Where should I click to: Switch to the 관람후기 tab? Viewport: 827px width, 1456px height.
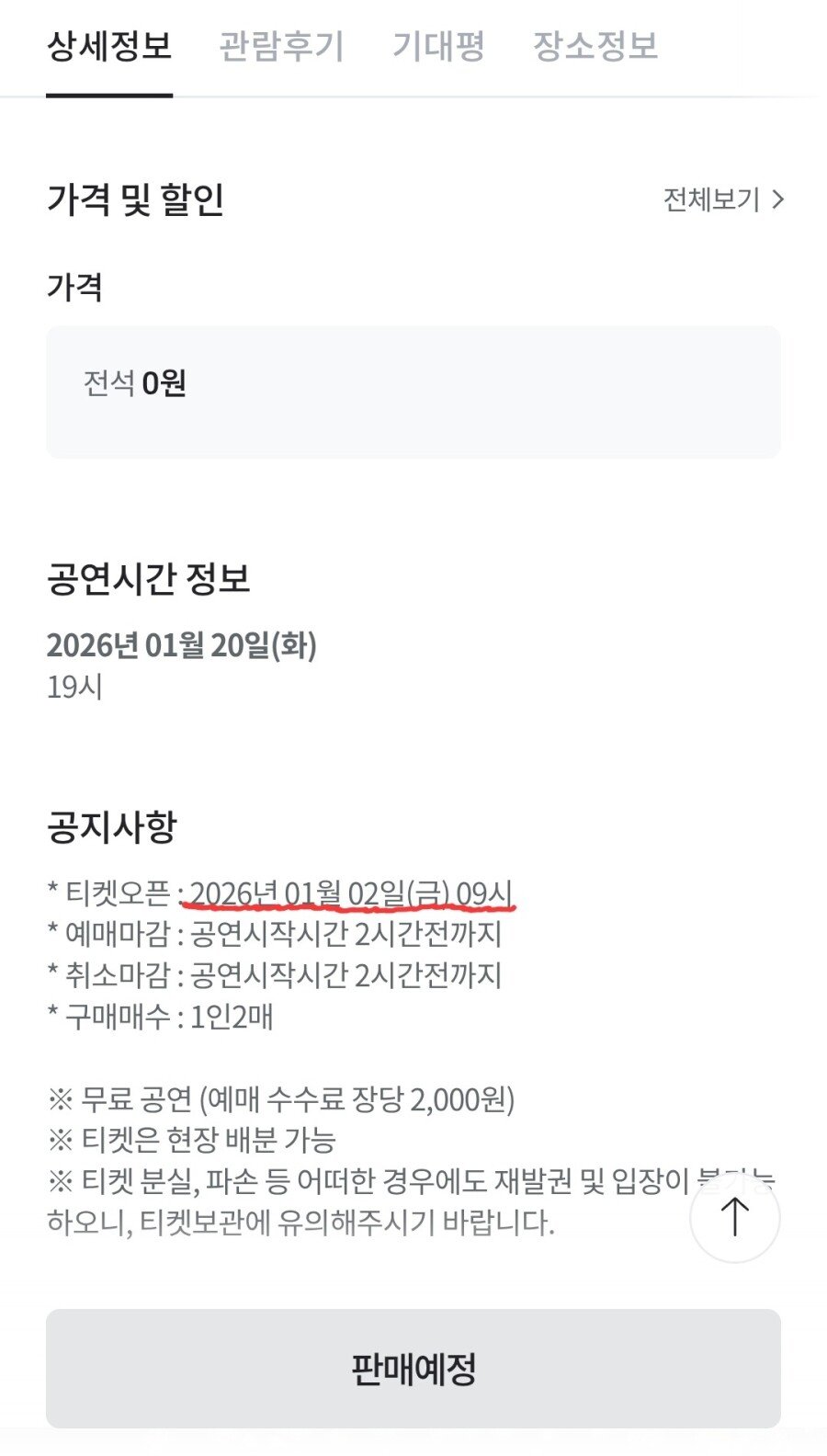coord(281,46)
